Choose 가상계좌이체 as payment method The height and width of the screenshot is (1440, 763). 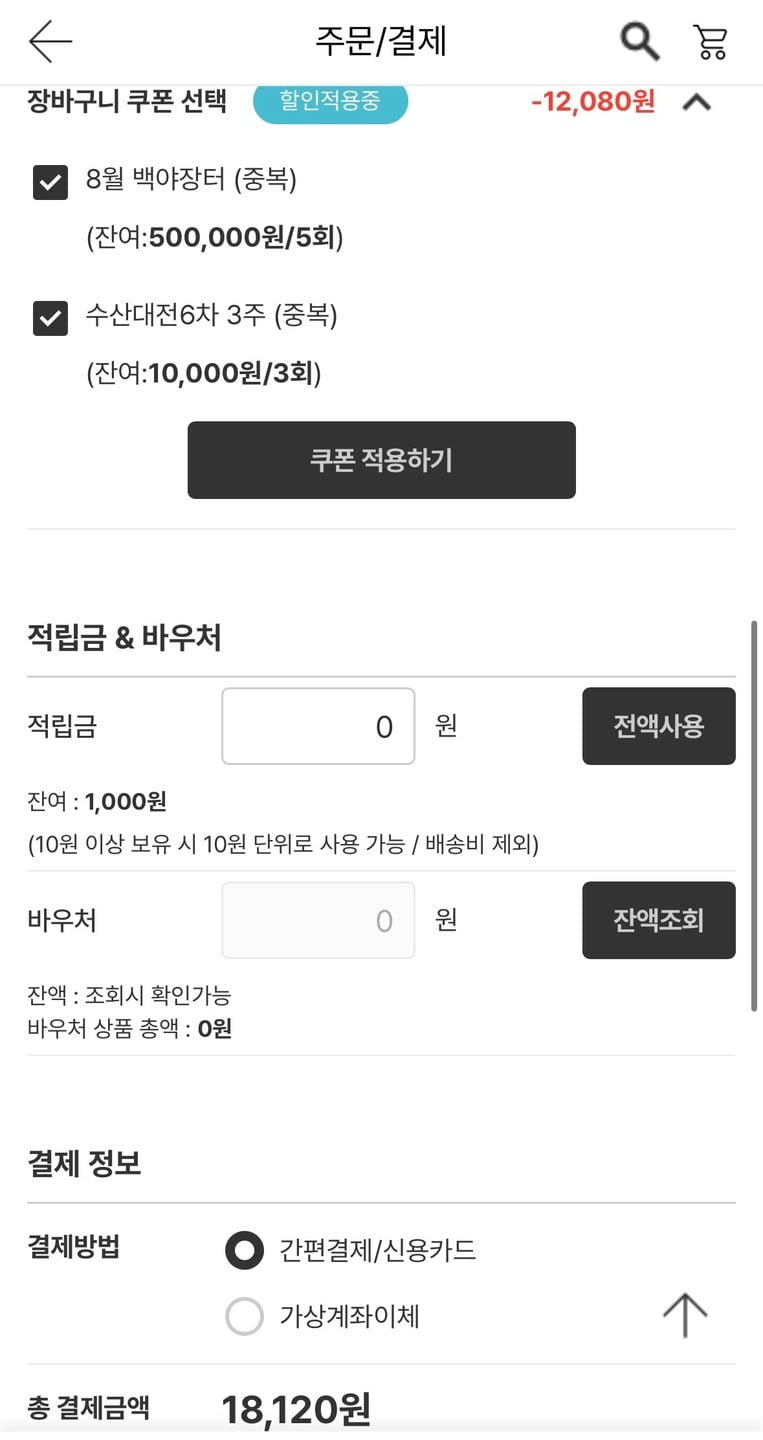(244, 1316)
